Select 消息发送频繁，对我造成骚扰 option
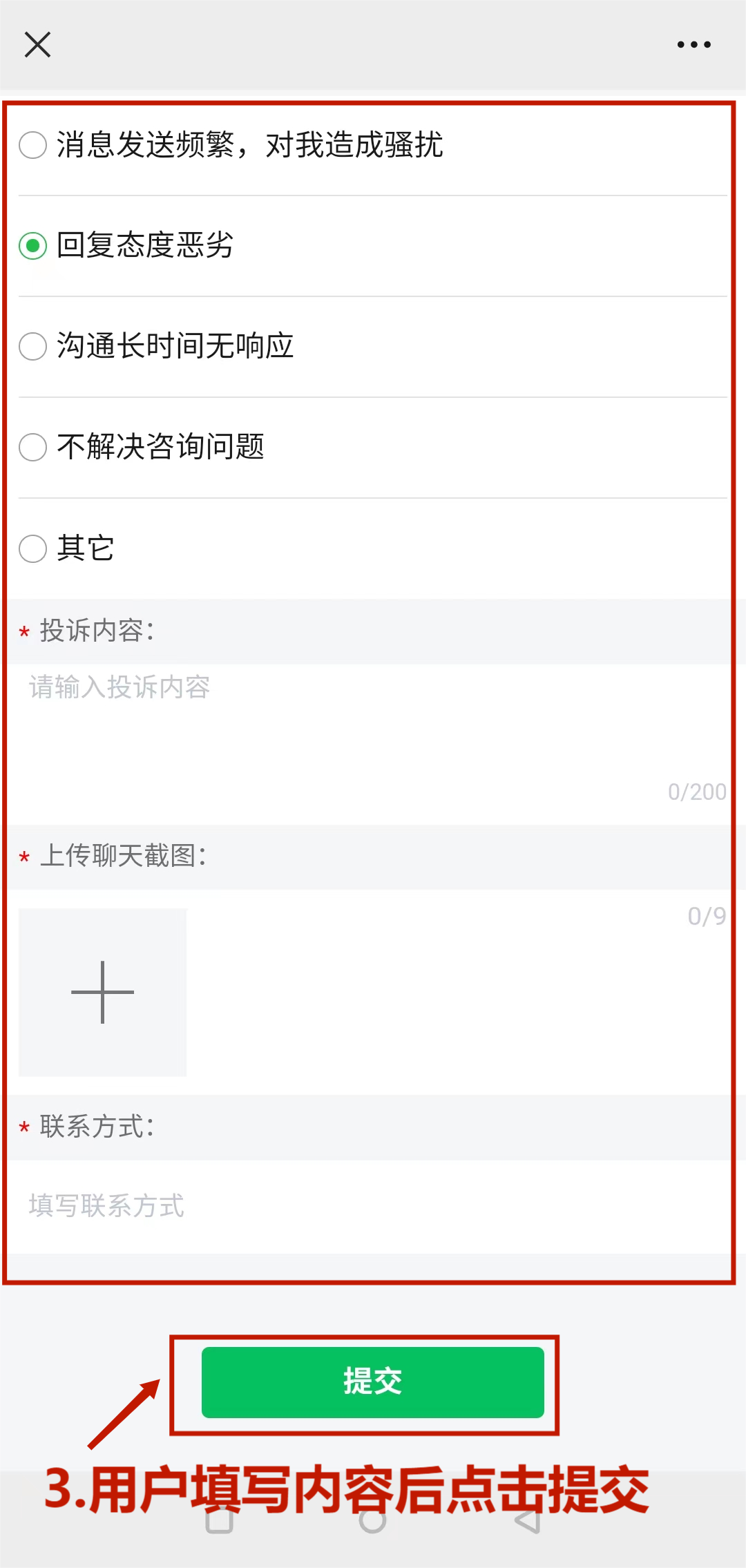 373,146
